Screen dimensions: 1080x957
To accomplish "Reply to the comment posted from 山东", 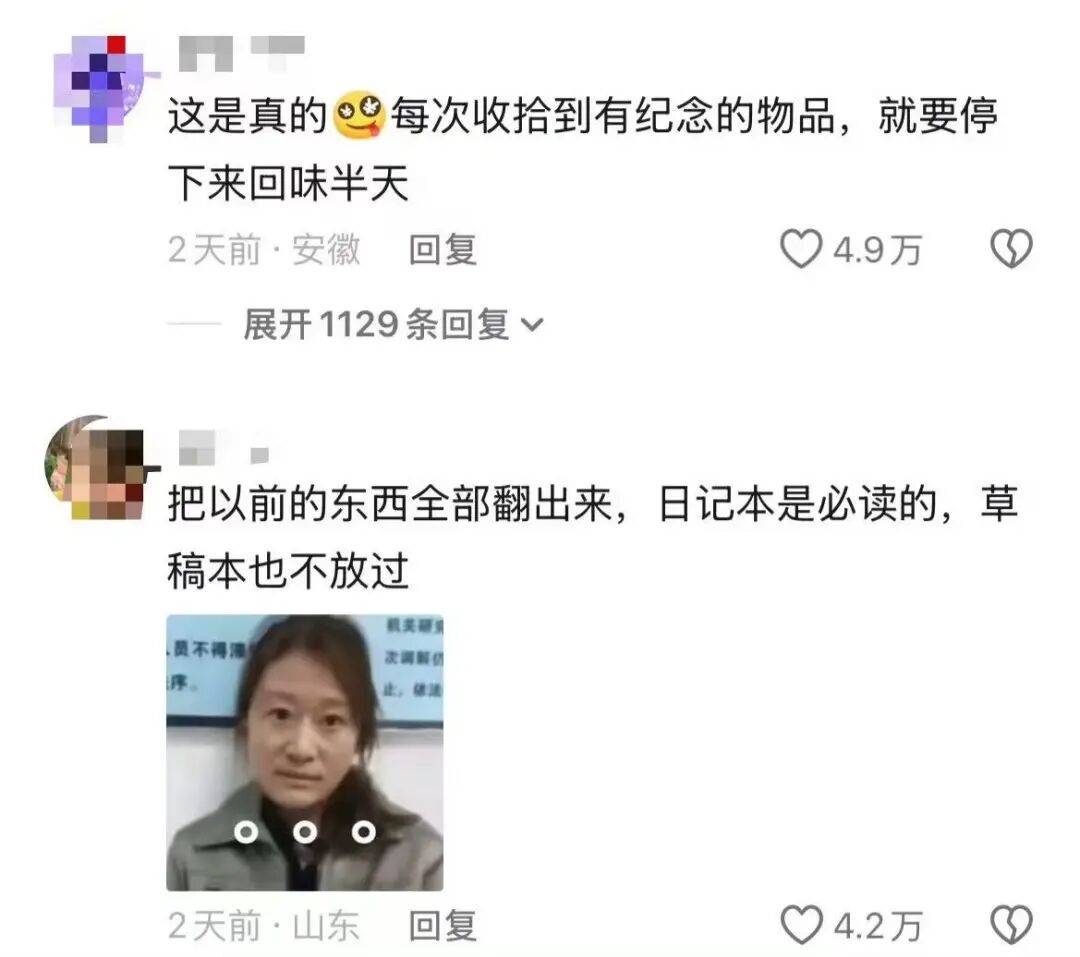I will [442, 926].
